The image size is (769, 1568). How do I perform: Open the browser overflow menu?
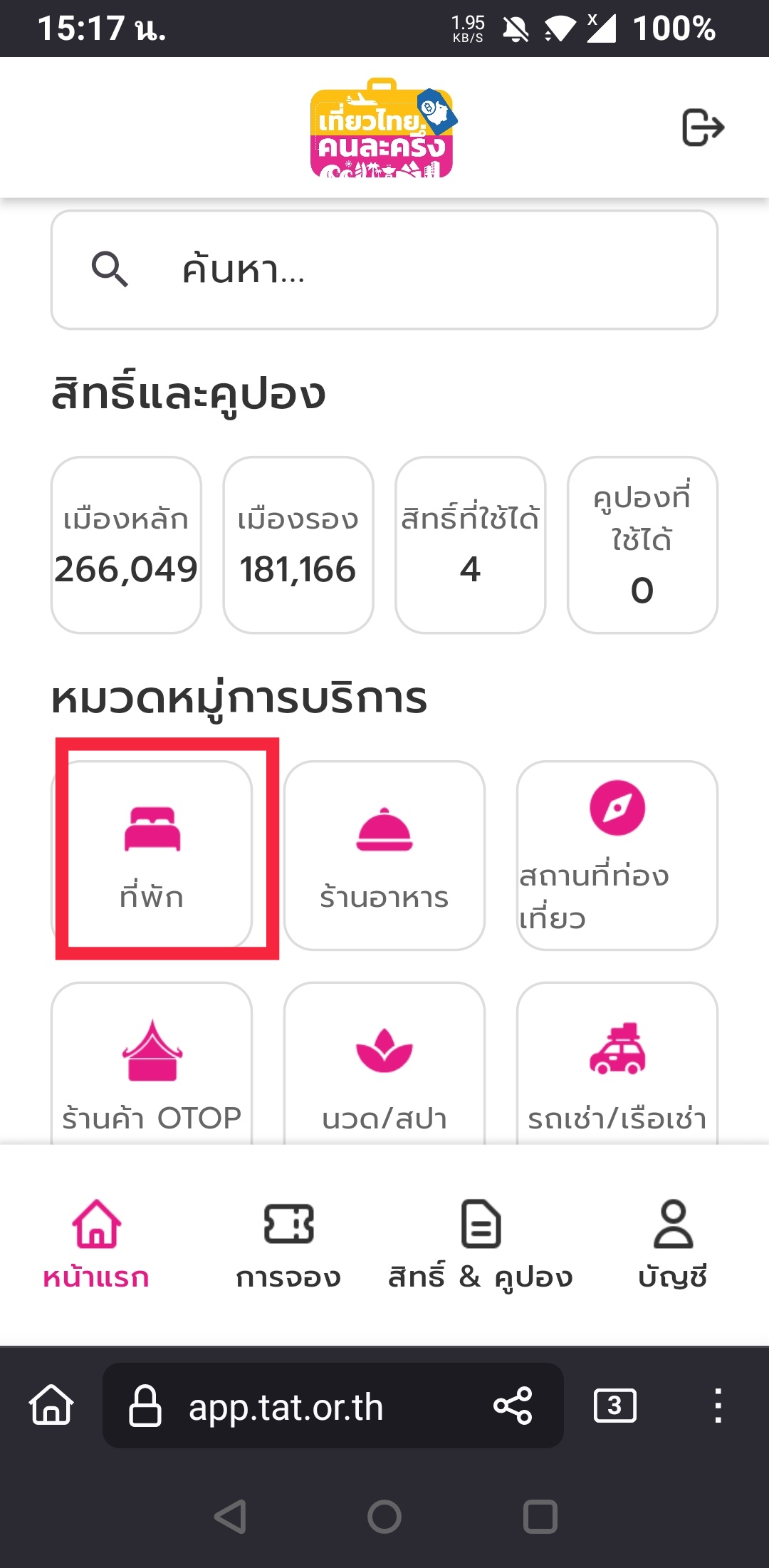click(x=718, y=1406)
